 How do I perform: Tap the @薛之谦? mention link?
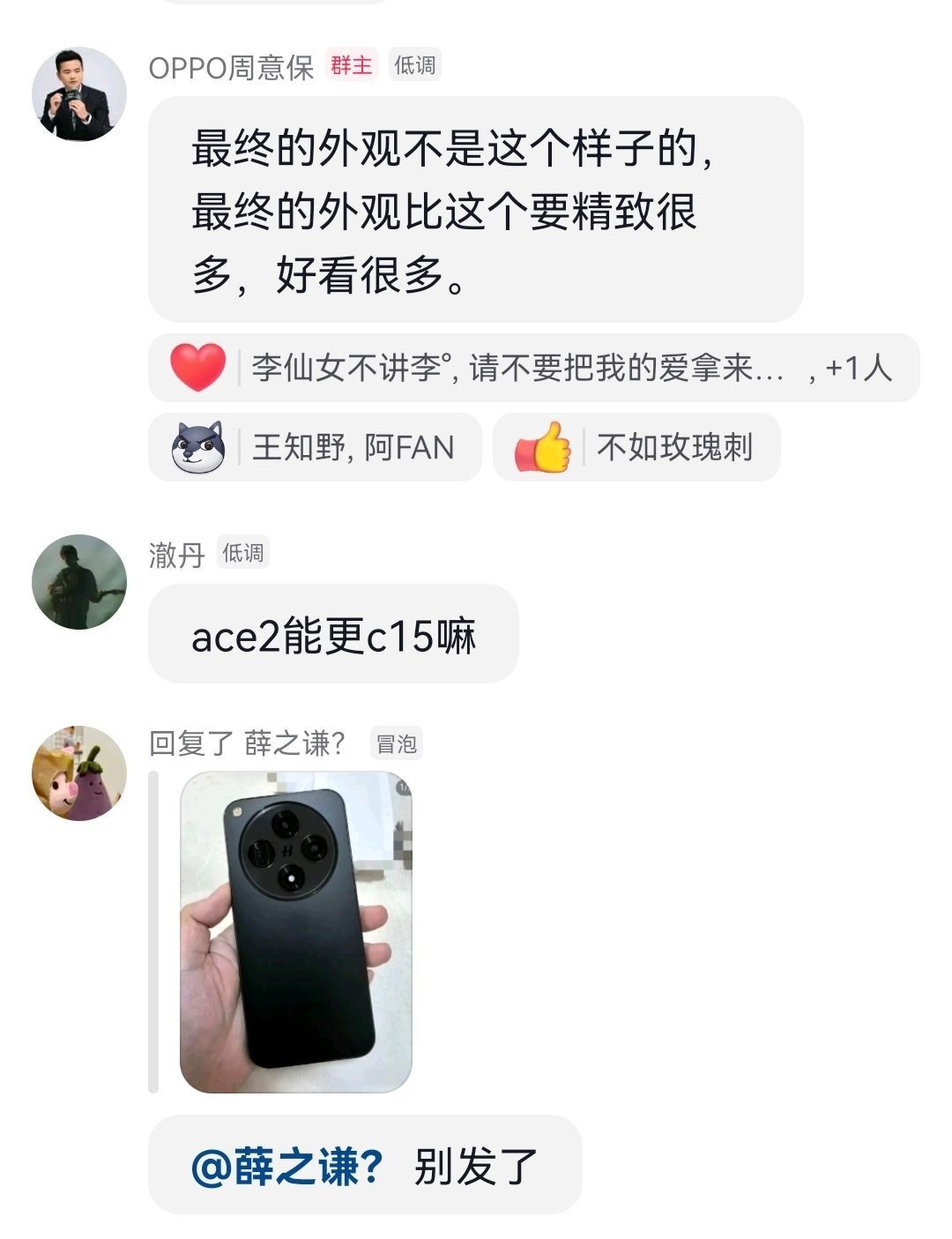click(x=287, y=1166)
